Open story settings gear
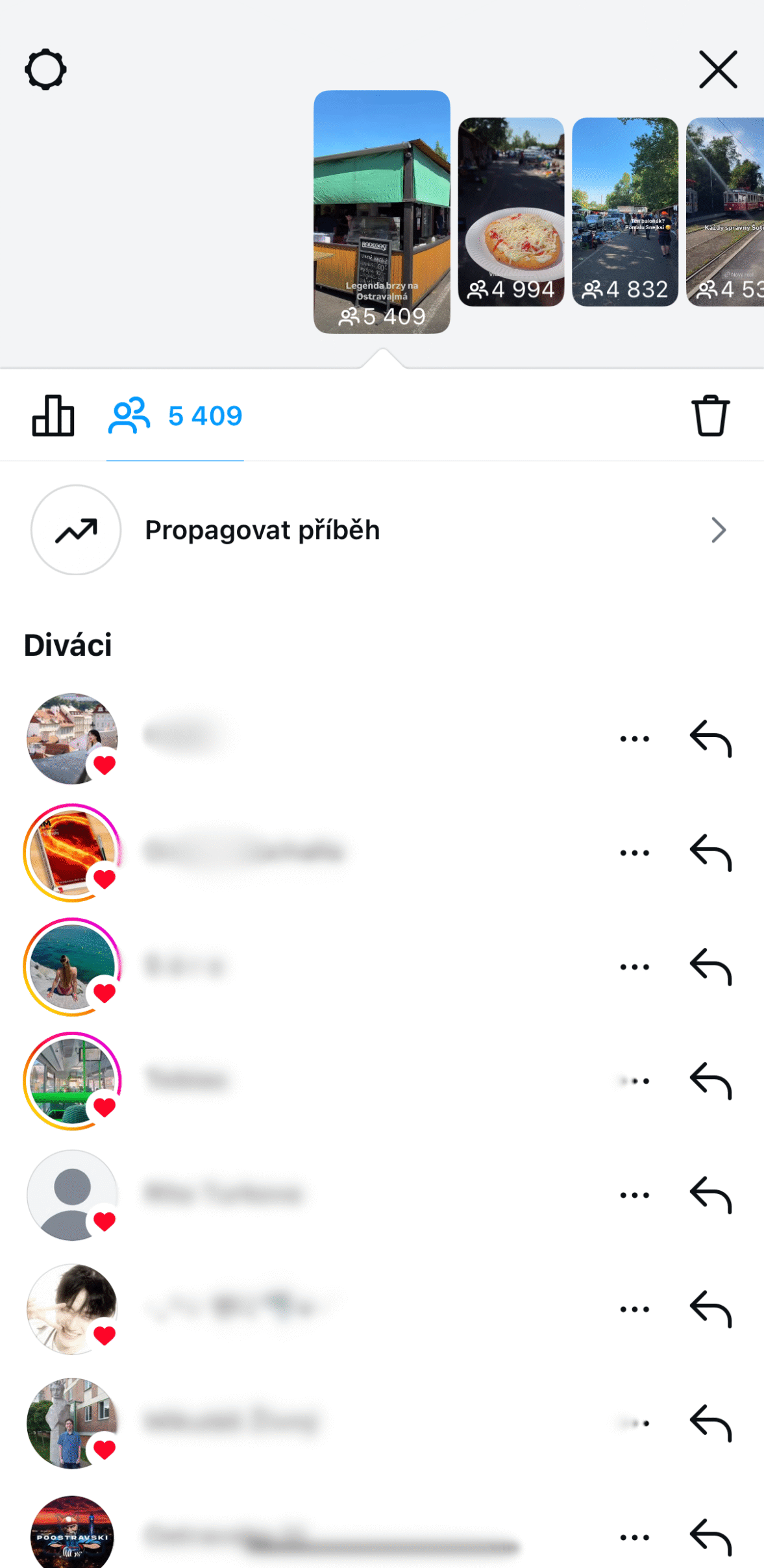764x1568 pixels. (x=45, y=69)
